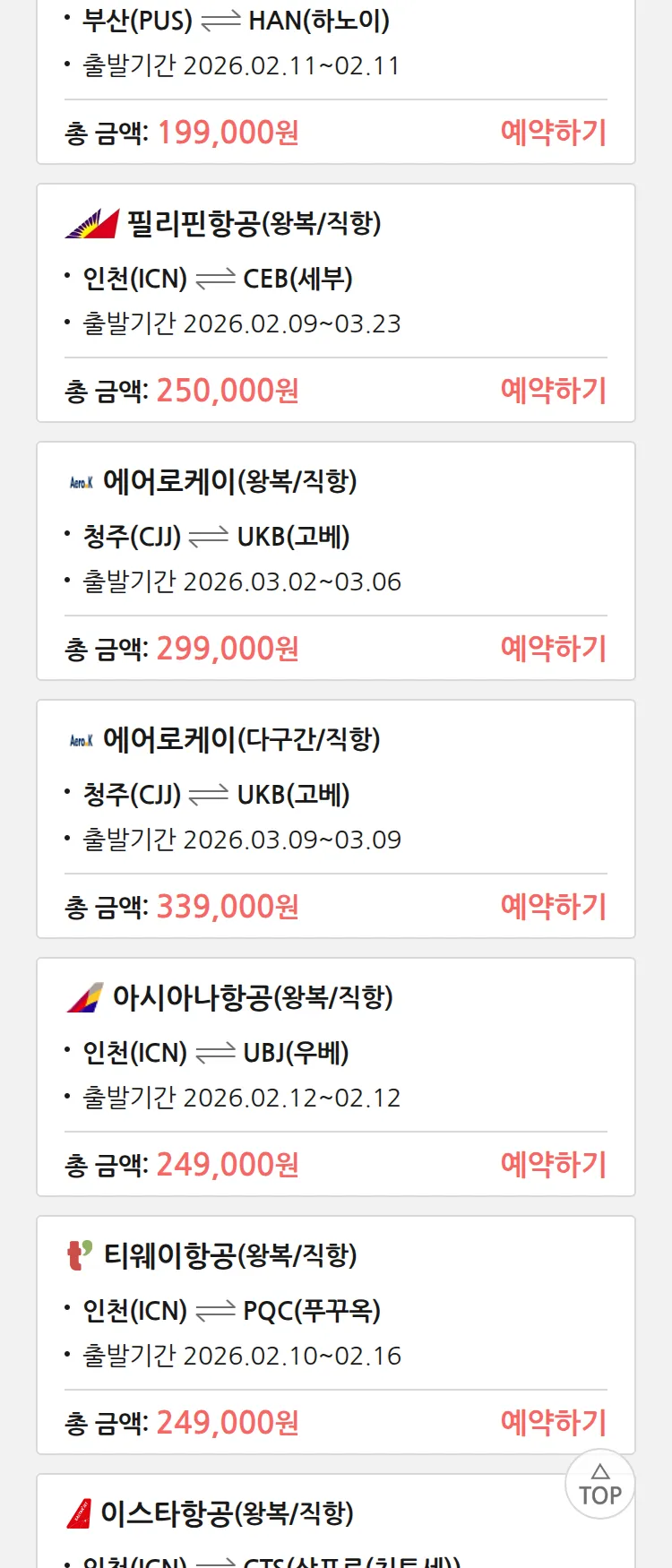672x1568 pixels.
Task: Jump back to top with TOP button
Action: click(x=600, y=1485)
